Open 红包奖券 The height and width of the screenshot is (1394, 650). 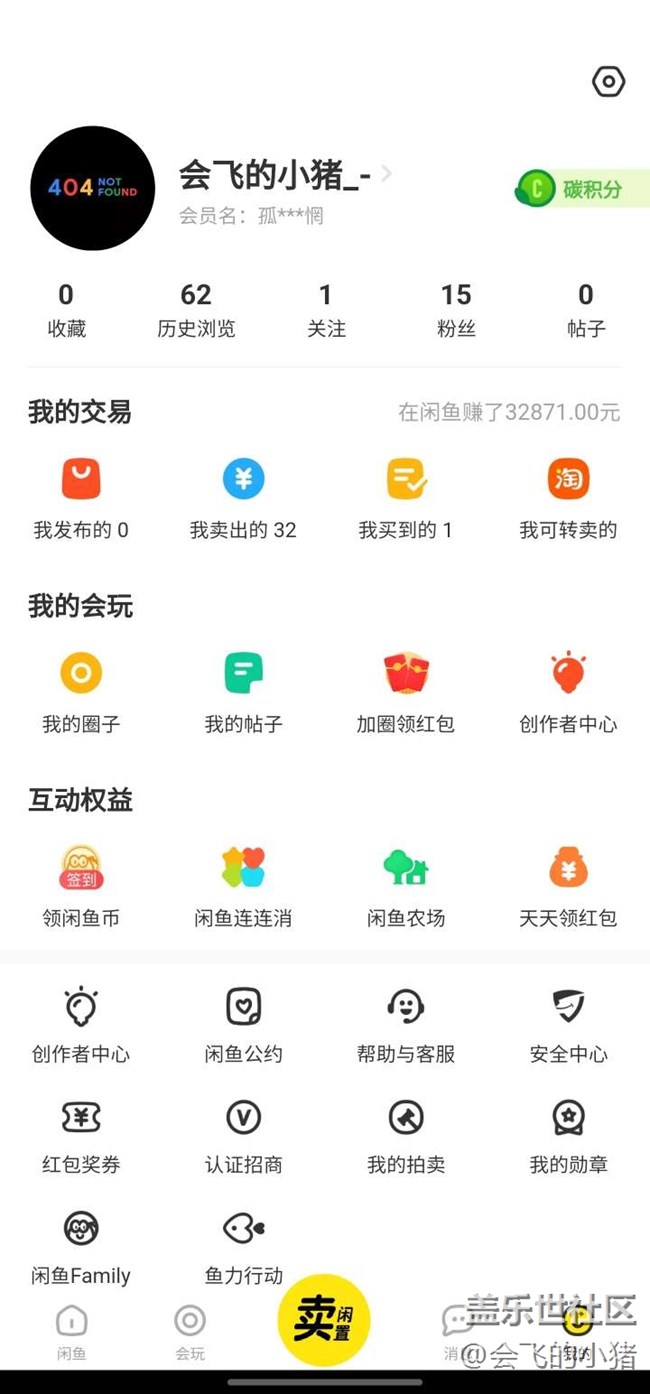point(81,1137)
